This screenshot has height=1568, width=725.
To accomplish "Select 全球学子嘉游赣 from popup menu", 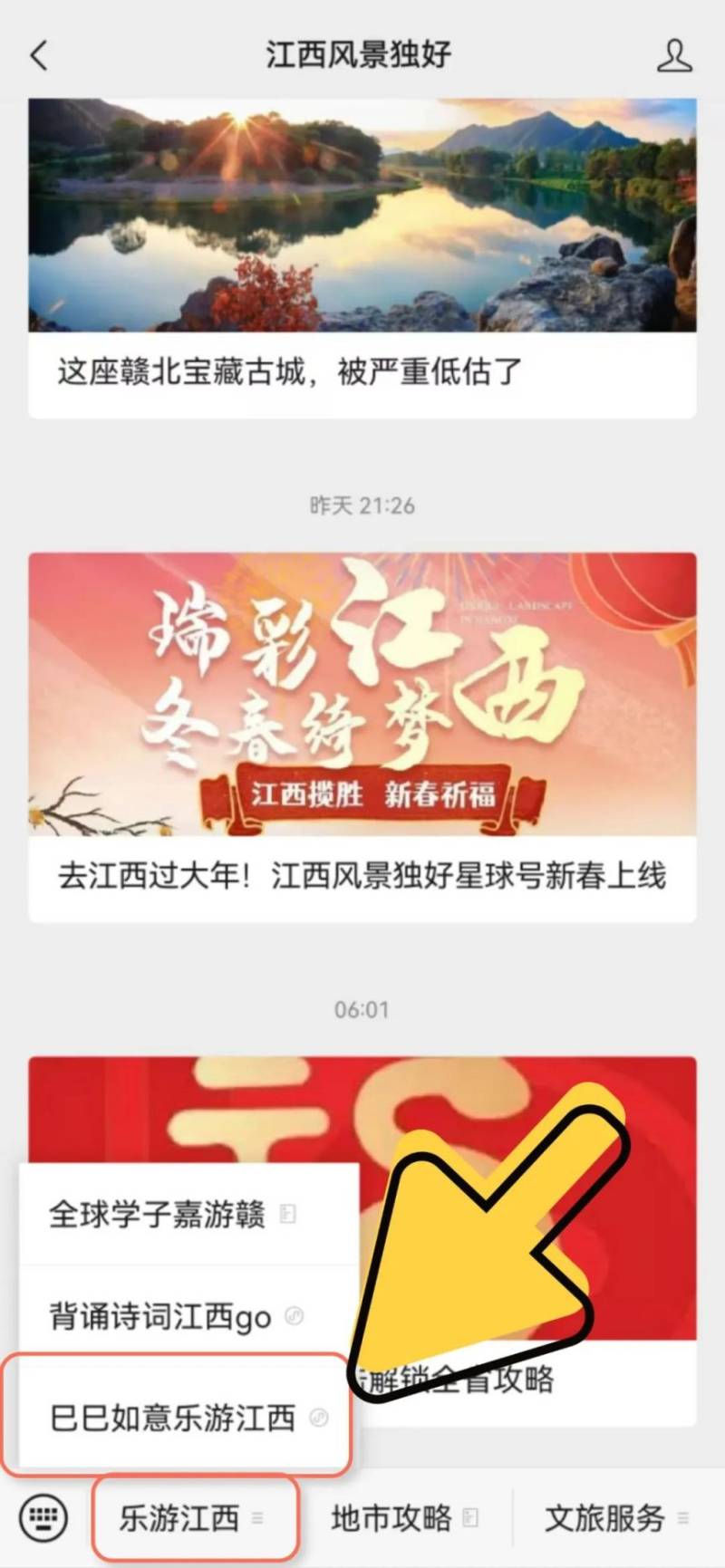I will pos(172,1214).
